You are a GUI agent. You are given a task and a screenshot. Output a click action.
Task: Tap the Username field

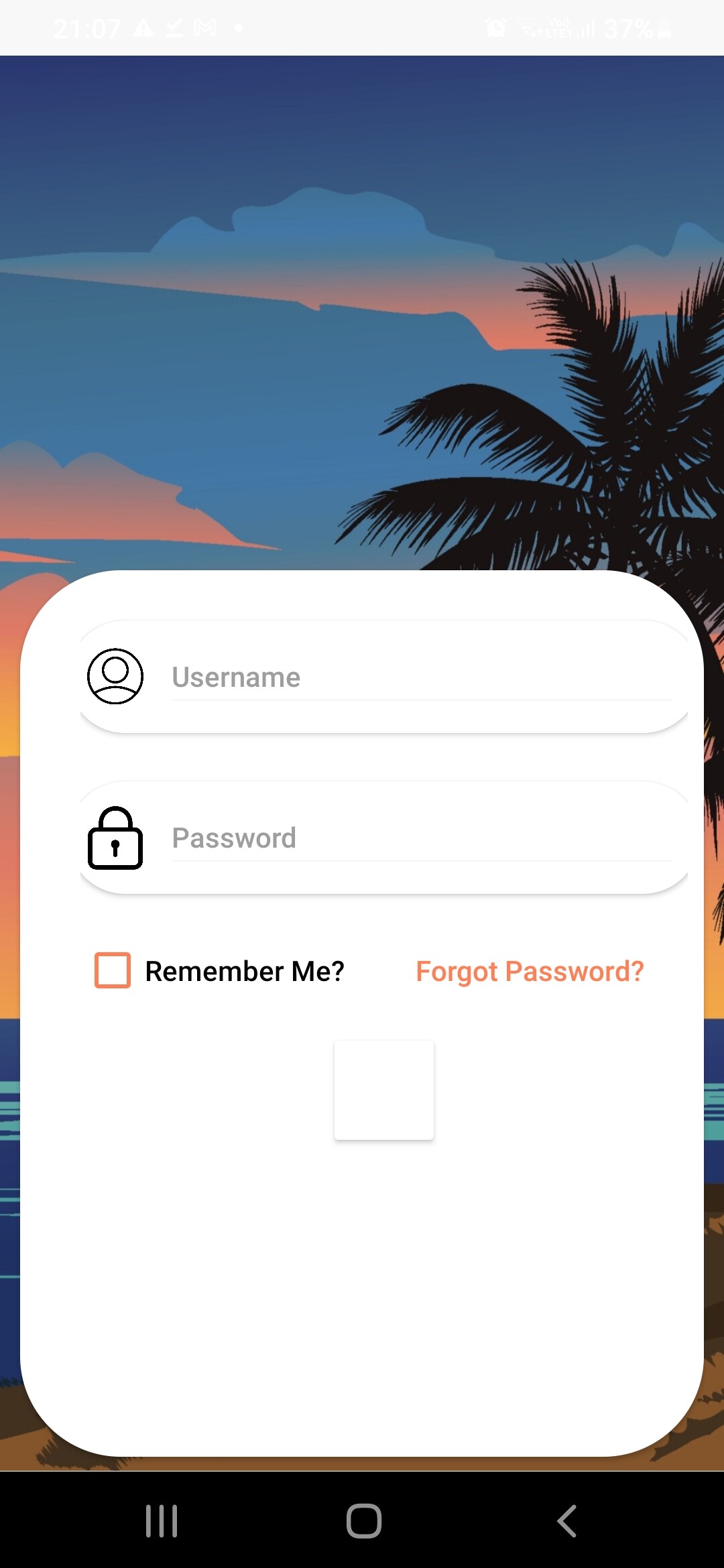[x=421, y=677]
